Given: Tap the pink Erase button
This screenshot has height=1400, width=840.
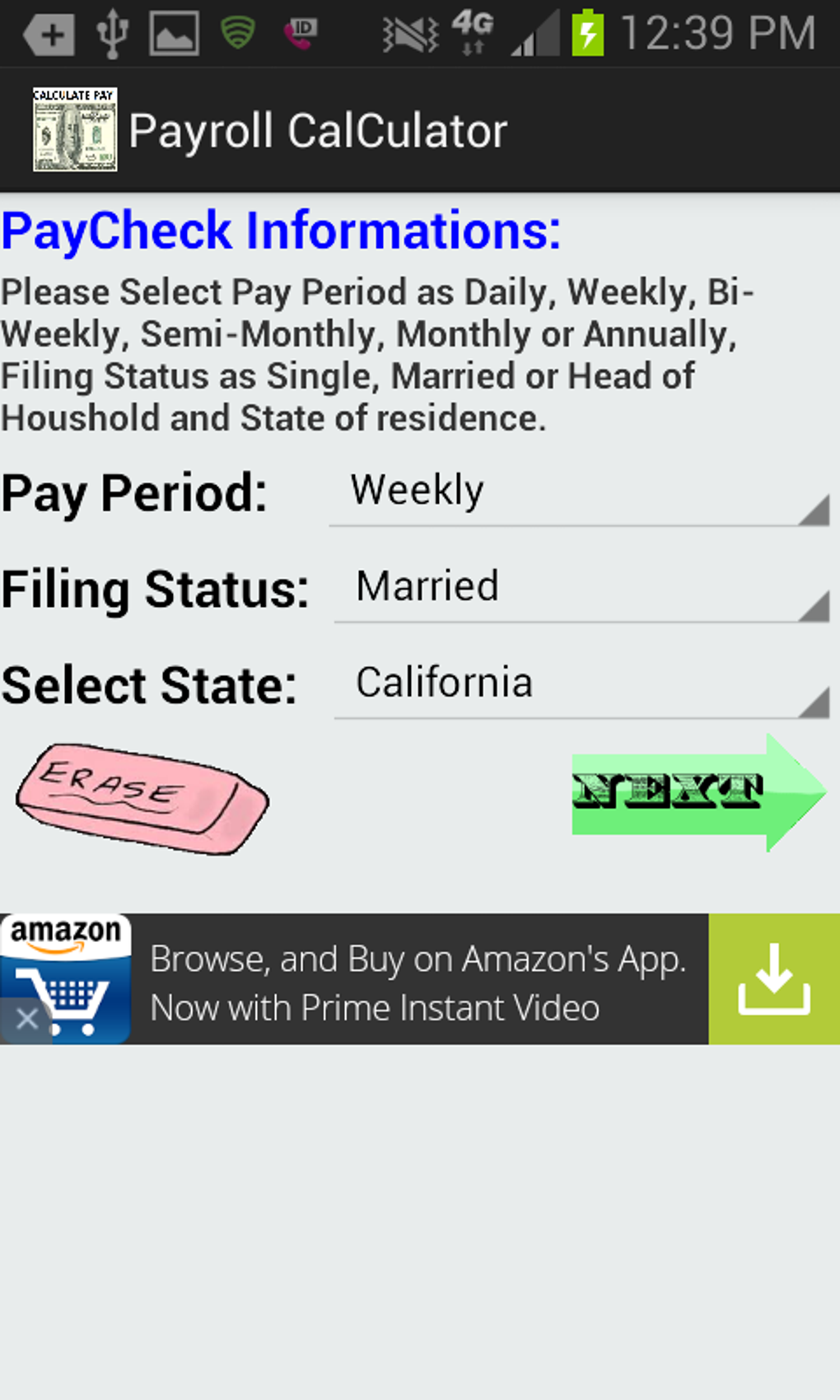Looking at the screenshot, I should click(142, 798).
